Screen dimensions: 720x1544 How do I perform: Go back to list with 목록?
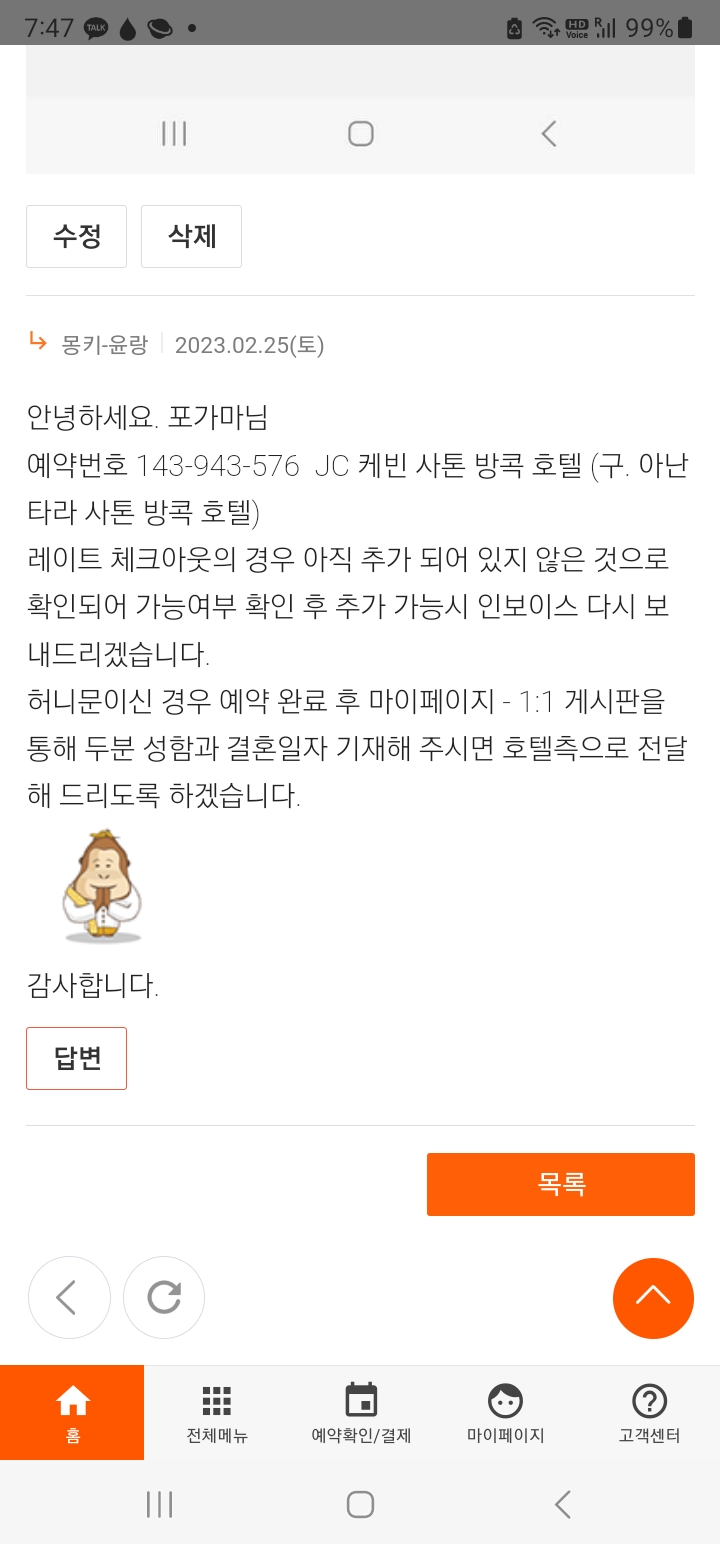coord(560,1184)
